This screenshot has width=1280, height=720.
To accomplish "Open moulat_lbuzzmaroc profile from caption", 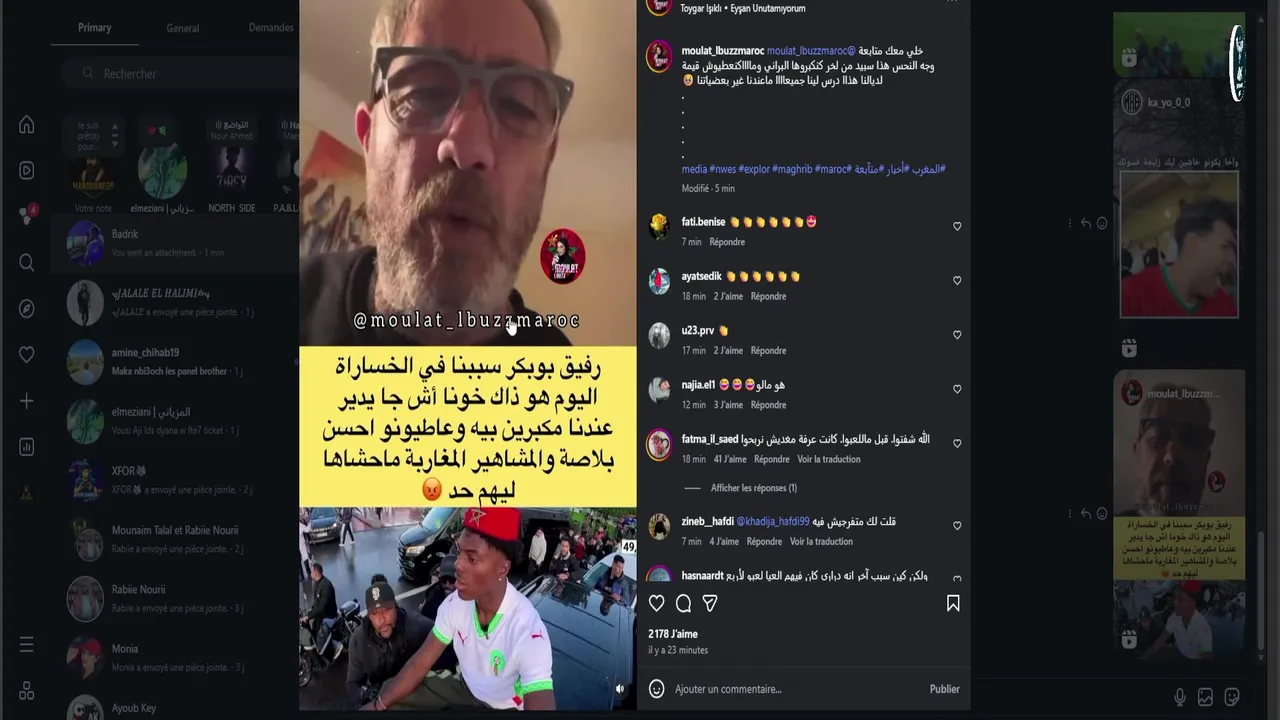I will tap(723, 50).
